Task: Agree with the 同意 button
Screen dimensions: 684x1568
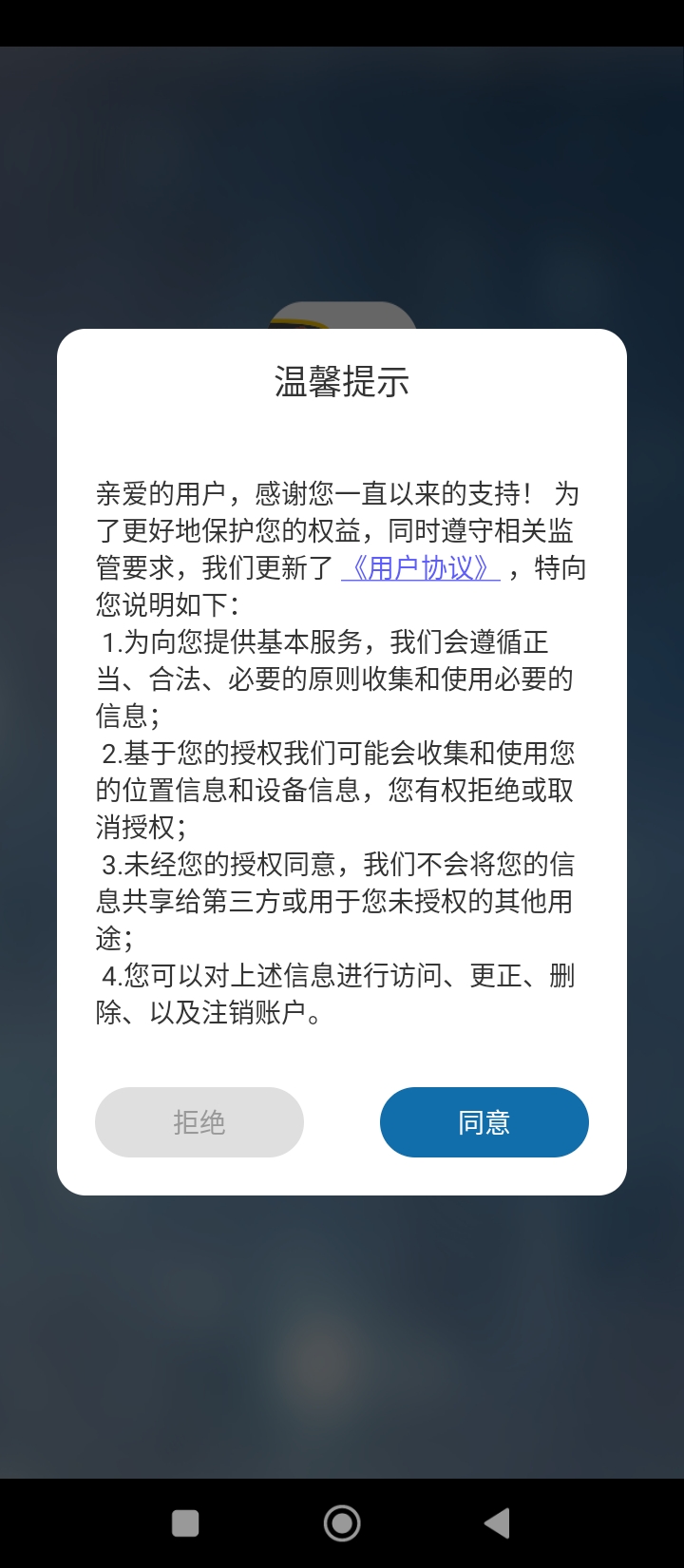Action: [x=484, y=1122]
